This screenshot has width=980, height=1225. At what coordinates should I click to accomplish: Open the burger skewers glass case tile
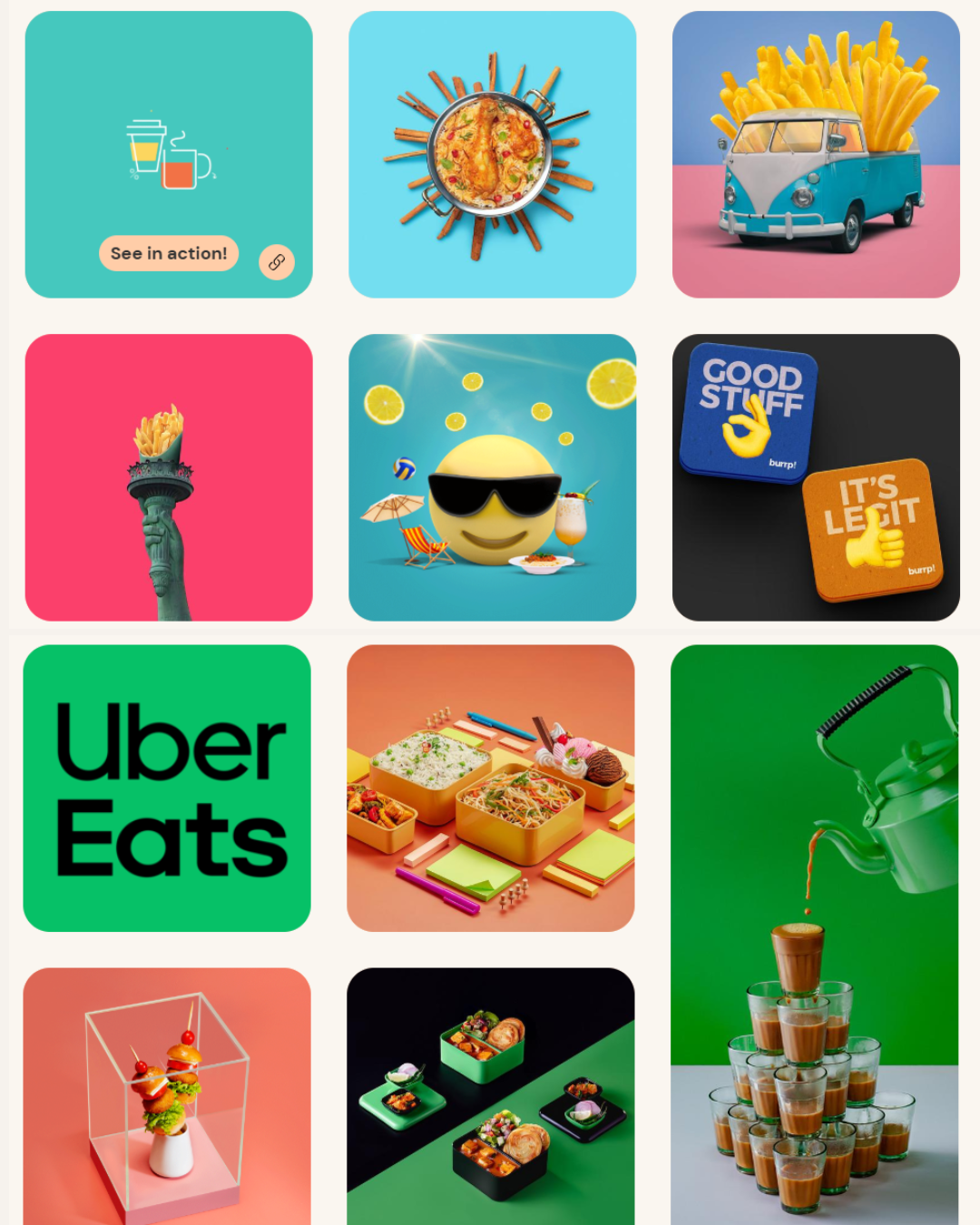click(167, 1096)
